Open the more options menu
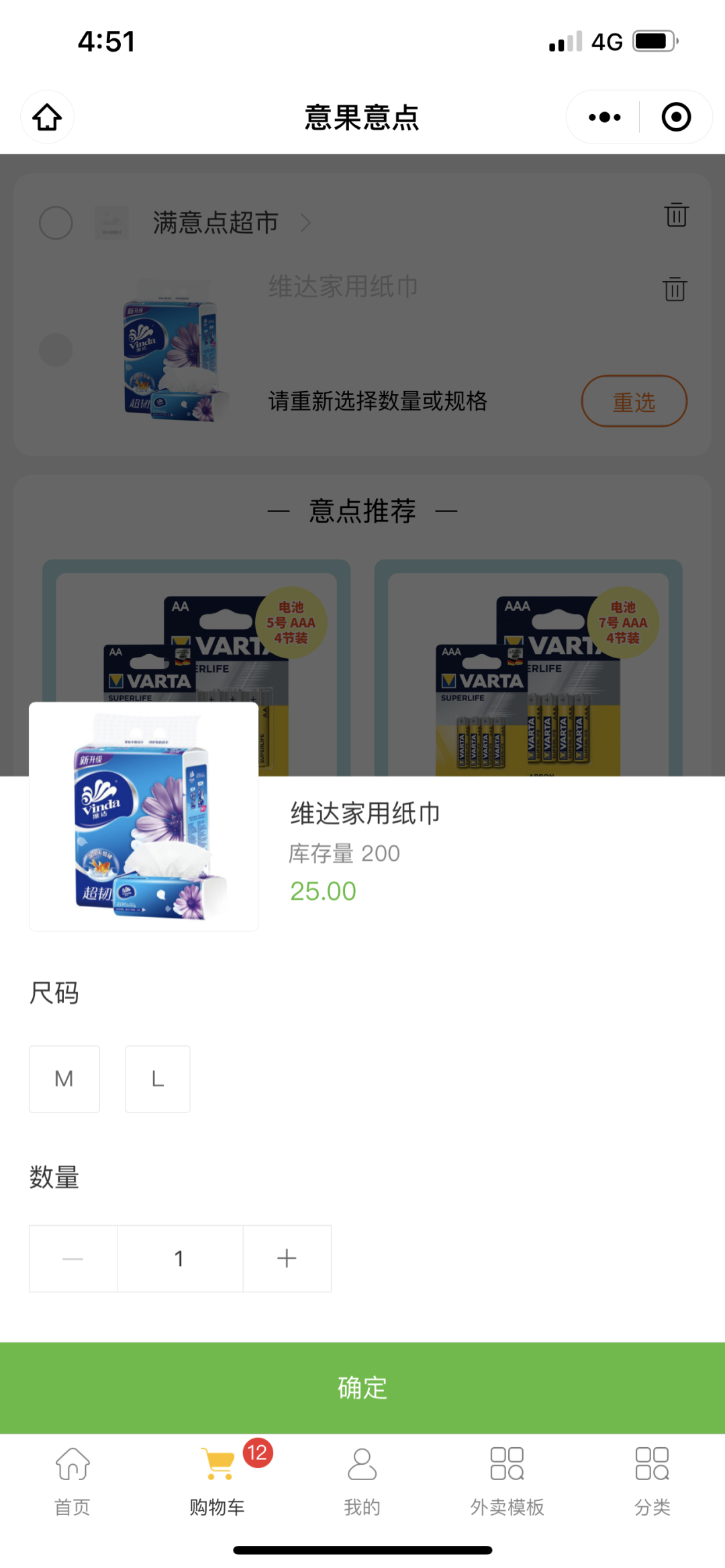 [604, 117]
